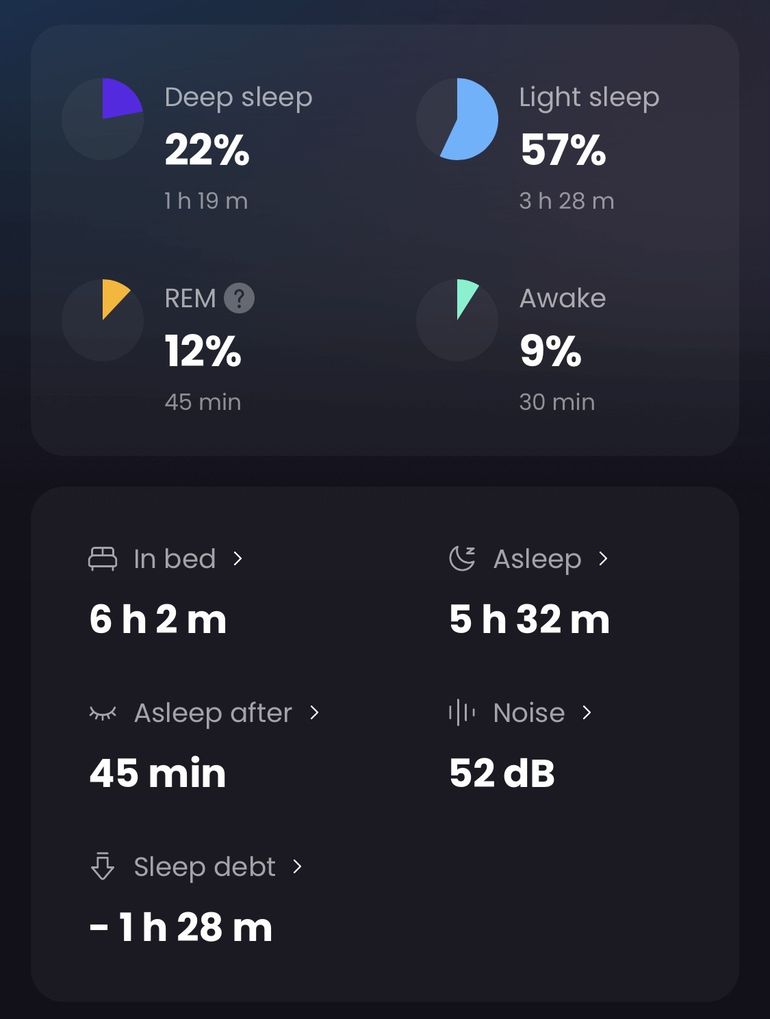Show Noise level details
The image size is (770, 1019).
point(528,713)
